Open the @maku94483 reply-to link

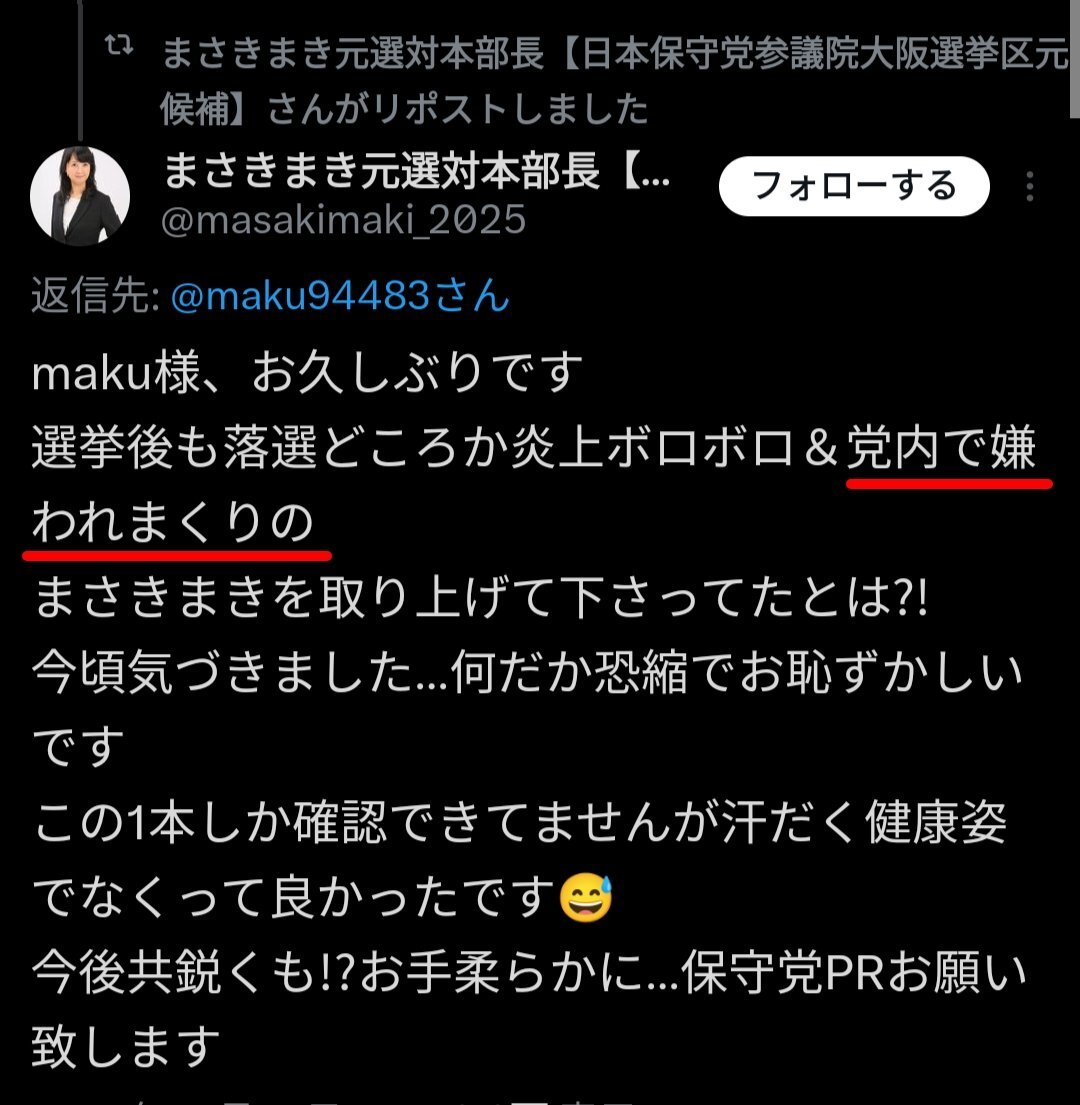point(300,295)
